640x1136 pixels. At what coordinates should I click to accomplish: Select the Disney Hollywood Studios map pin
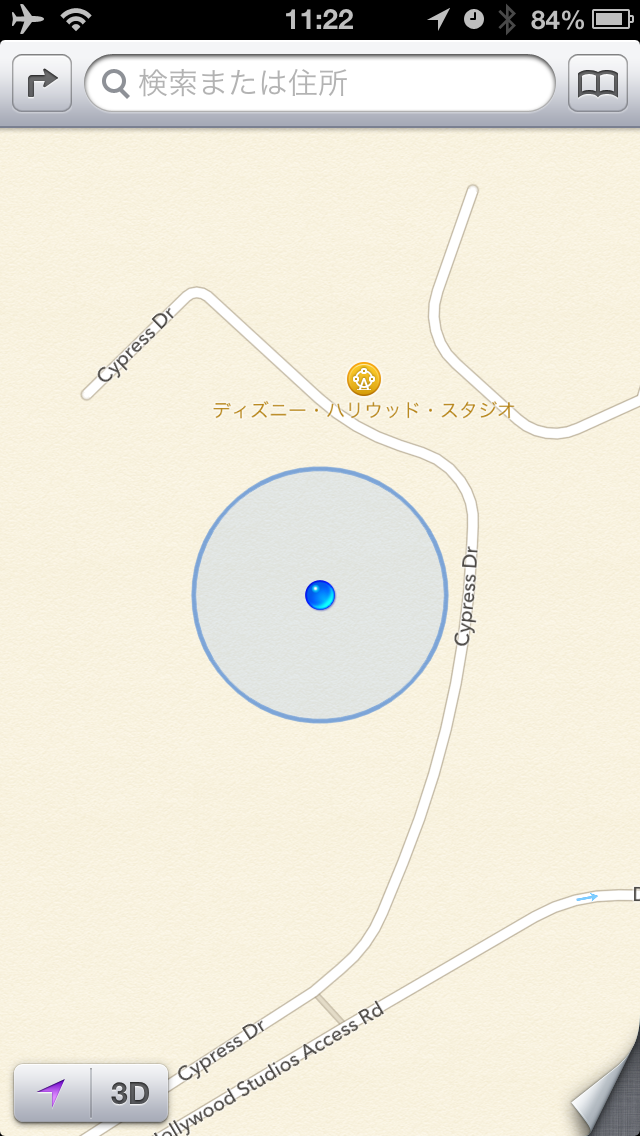(x=364, y=380)
